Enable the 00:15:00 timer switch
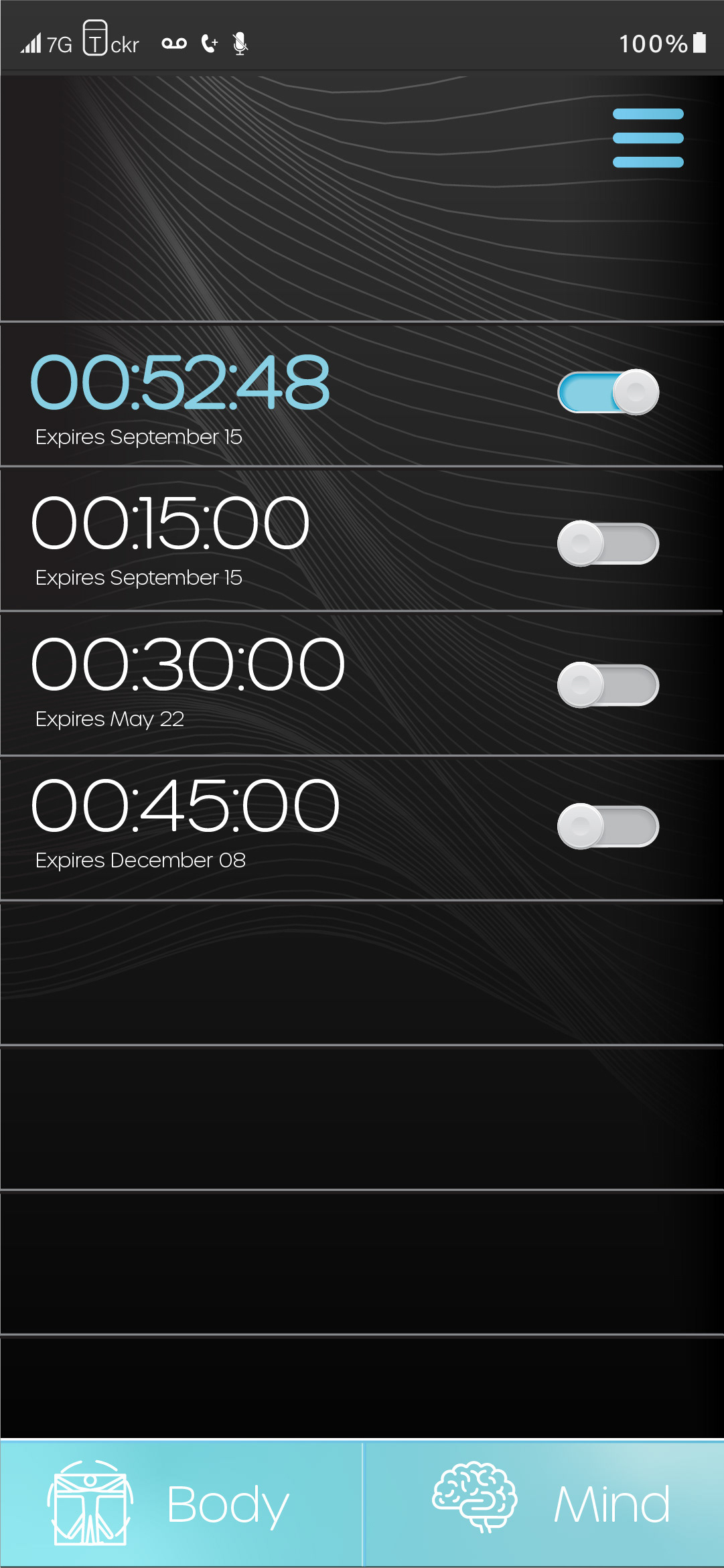This screenshot has width=724, height=1568. coord(608,543)
